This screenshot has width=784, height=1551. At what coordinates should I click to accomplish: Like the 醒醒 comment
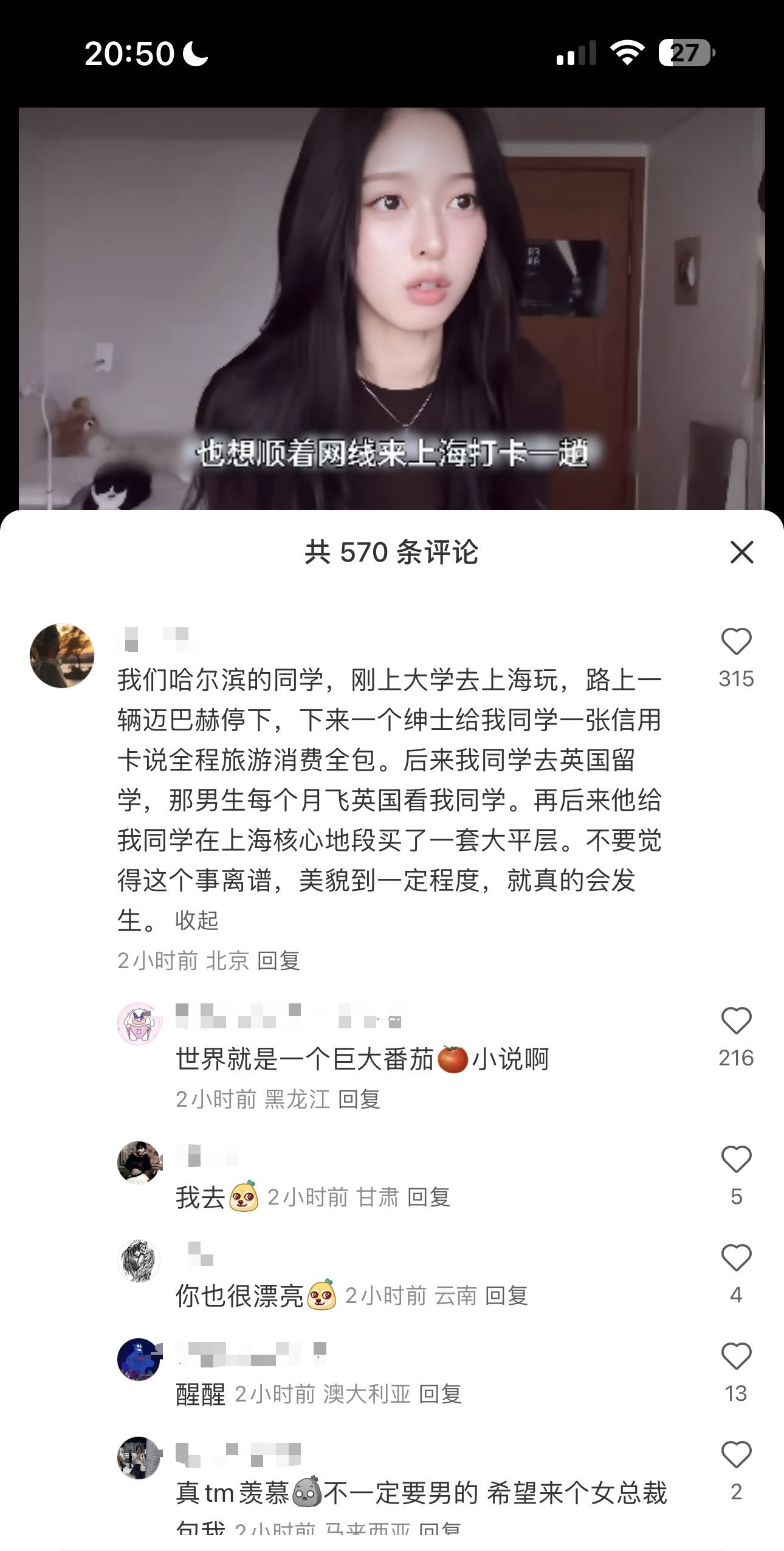pos(736,1357)
